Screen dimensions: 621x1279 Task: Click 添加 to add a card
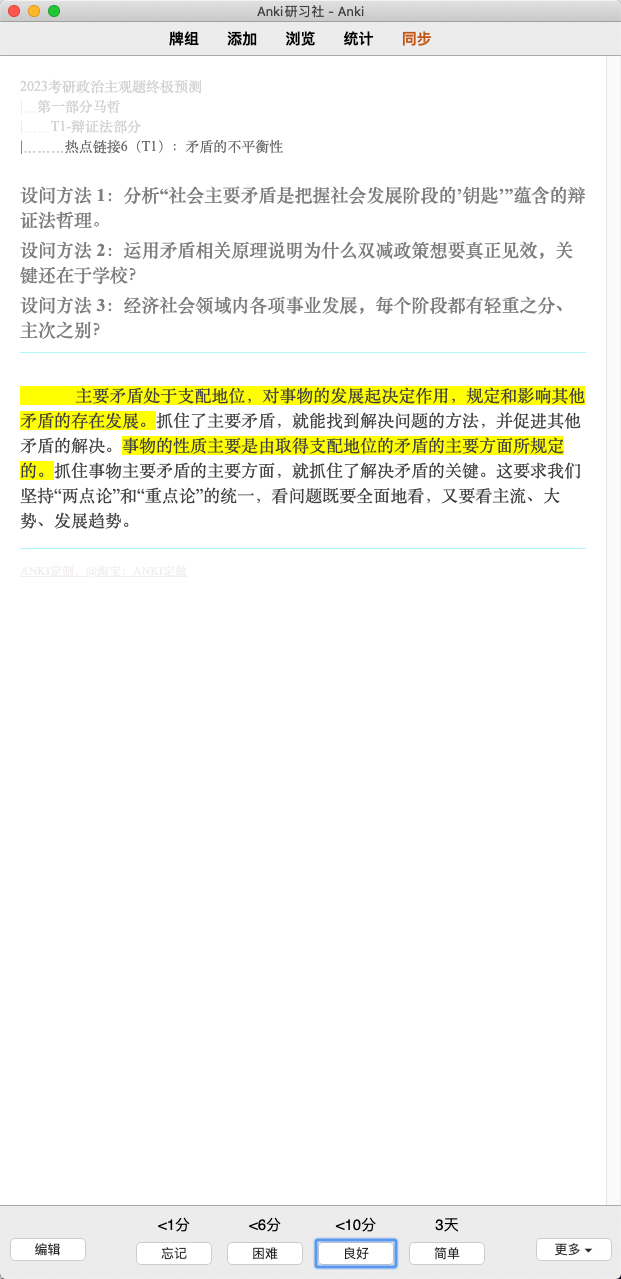click(x=242, y=39)
